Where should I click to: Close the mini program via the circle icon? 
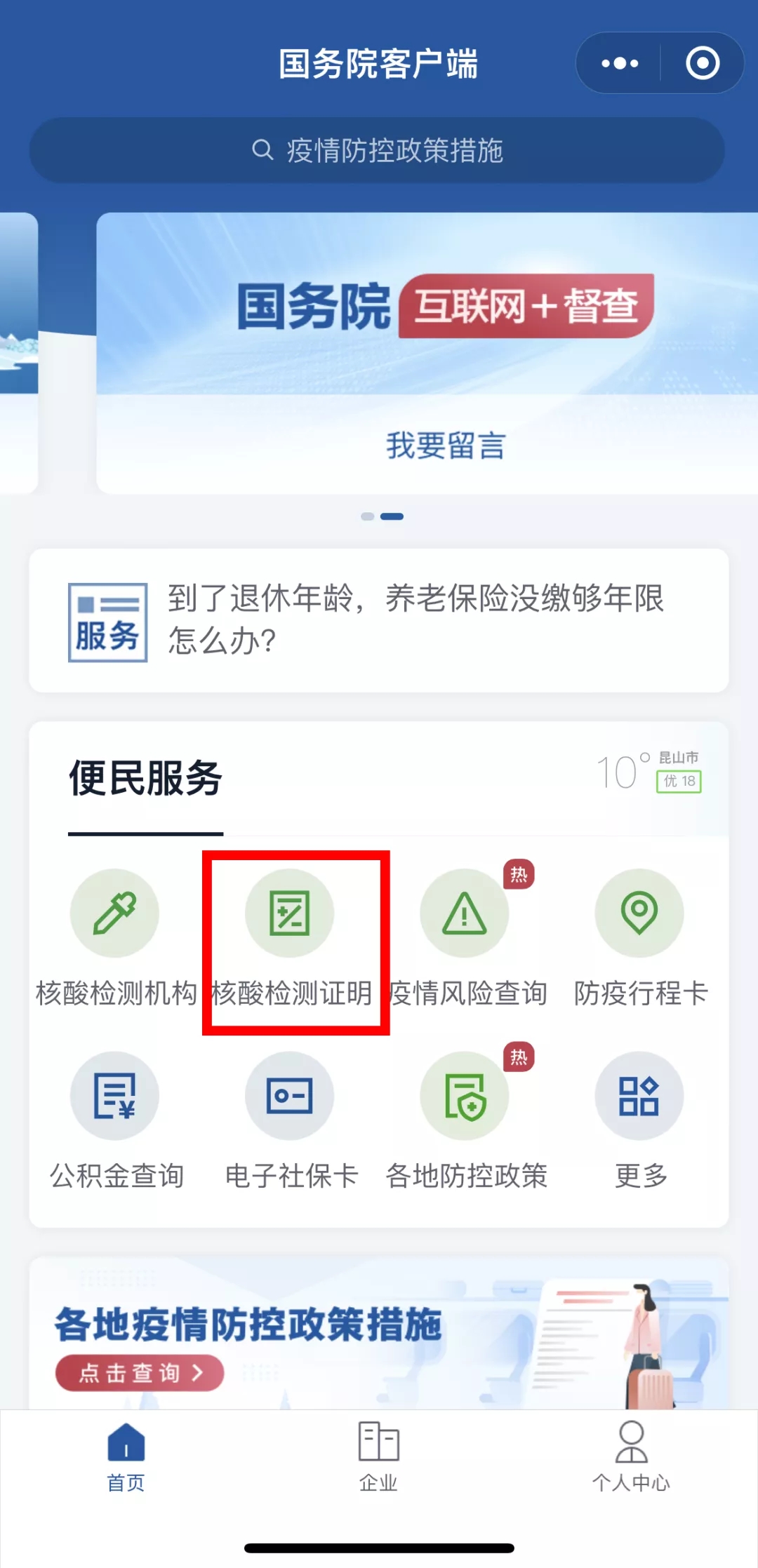(x=702, y=63)
